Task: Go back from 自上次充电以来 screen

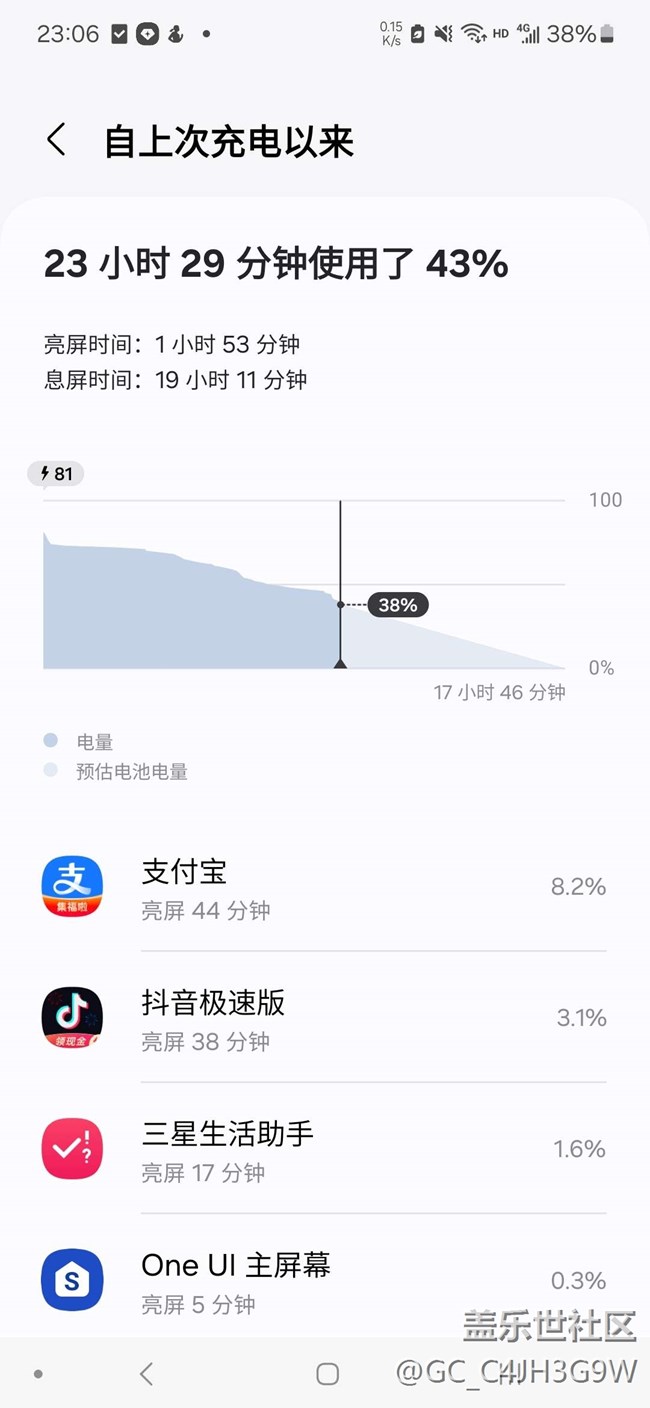Action: (x=56, y=140)
